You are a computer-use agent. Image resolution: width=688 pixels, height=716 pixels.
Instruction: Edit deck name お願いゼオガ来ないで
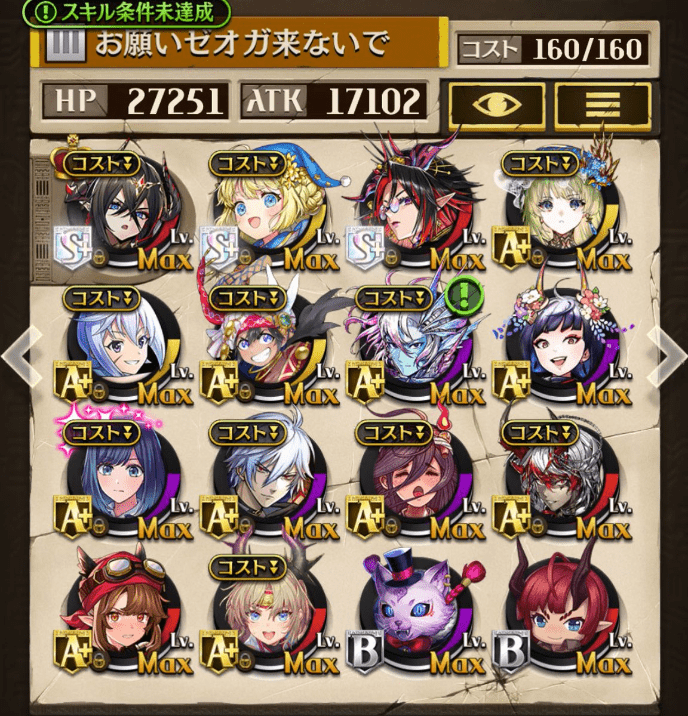(240, 46)
